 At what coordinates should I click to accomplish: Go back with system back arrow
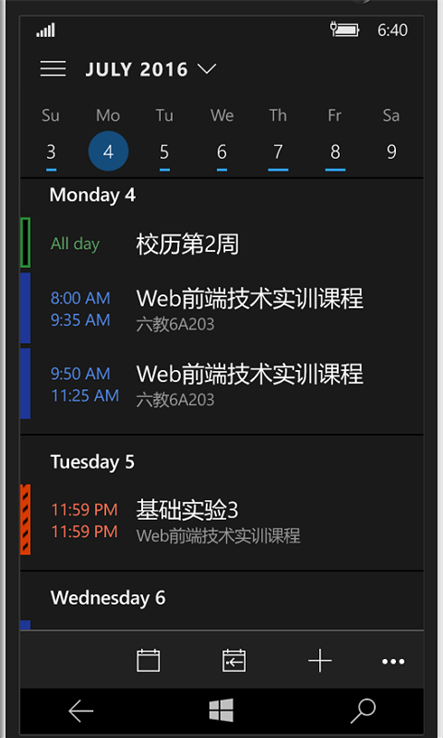81,711
